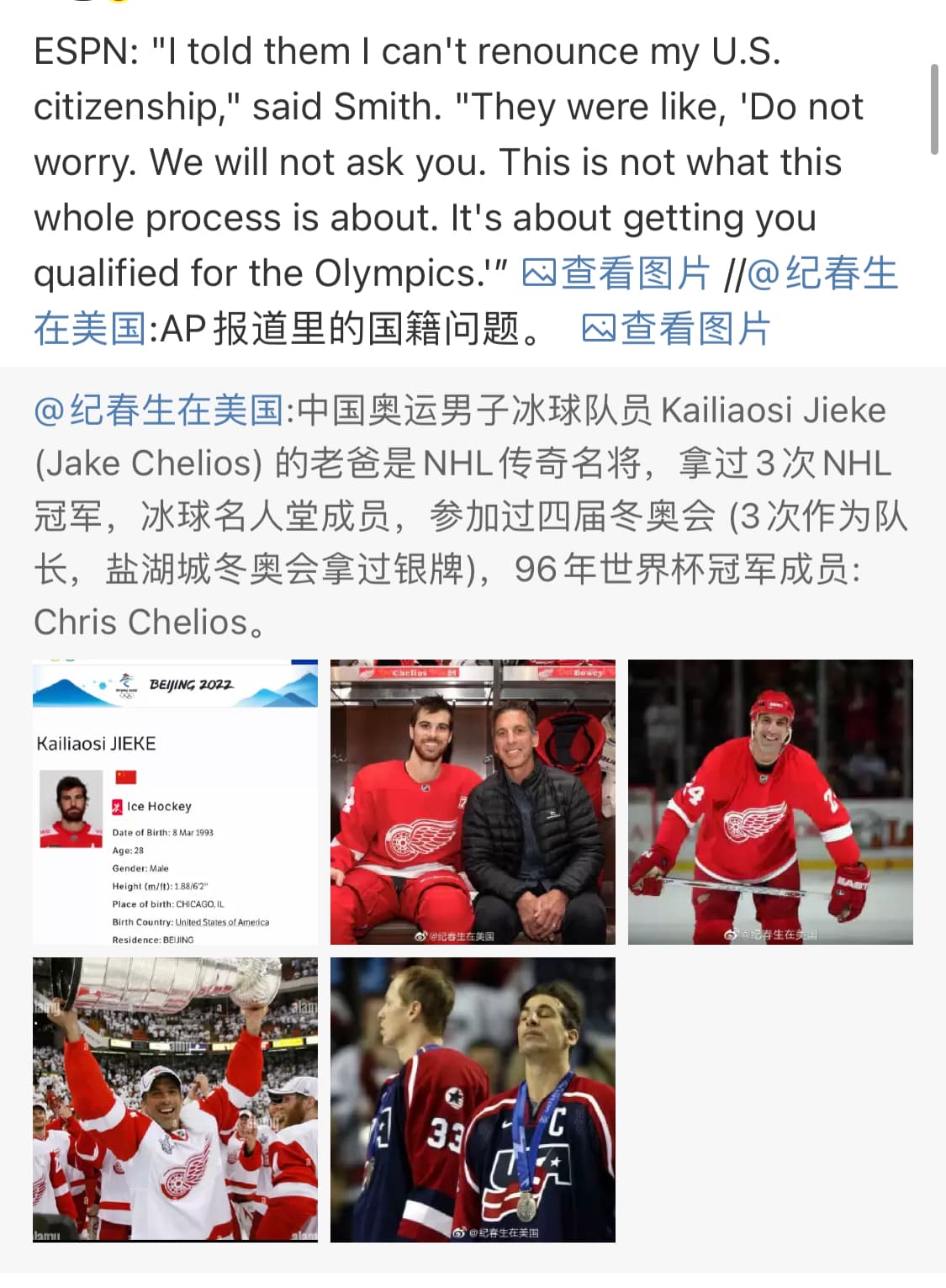The width and height of the screenshot is (946, 1288).
Task: Open Stanley Cup celebration photo
Action: (x=175, y=1100)
